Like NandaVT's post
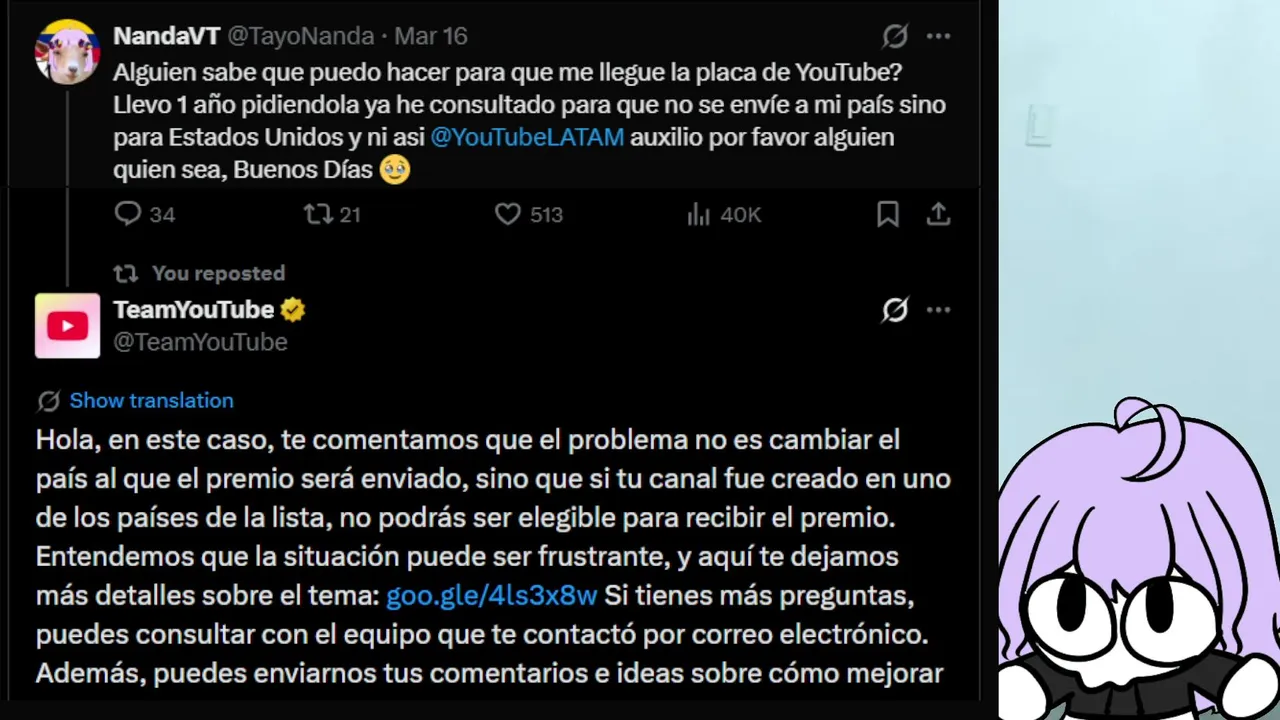 pyautogui.click(x=508, y=214)
